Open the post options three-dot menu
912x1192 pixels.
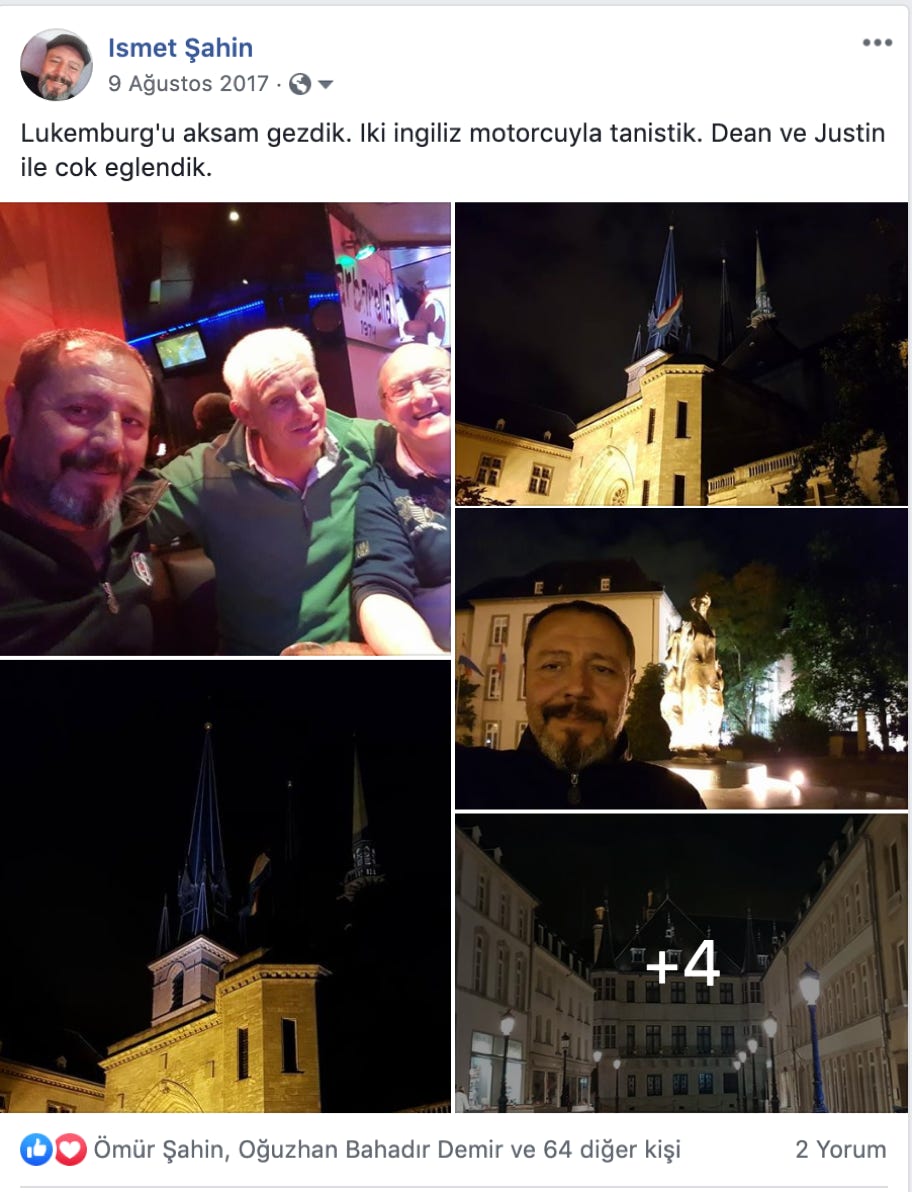[x=876, y=43]
